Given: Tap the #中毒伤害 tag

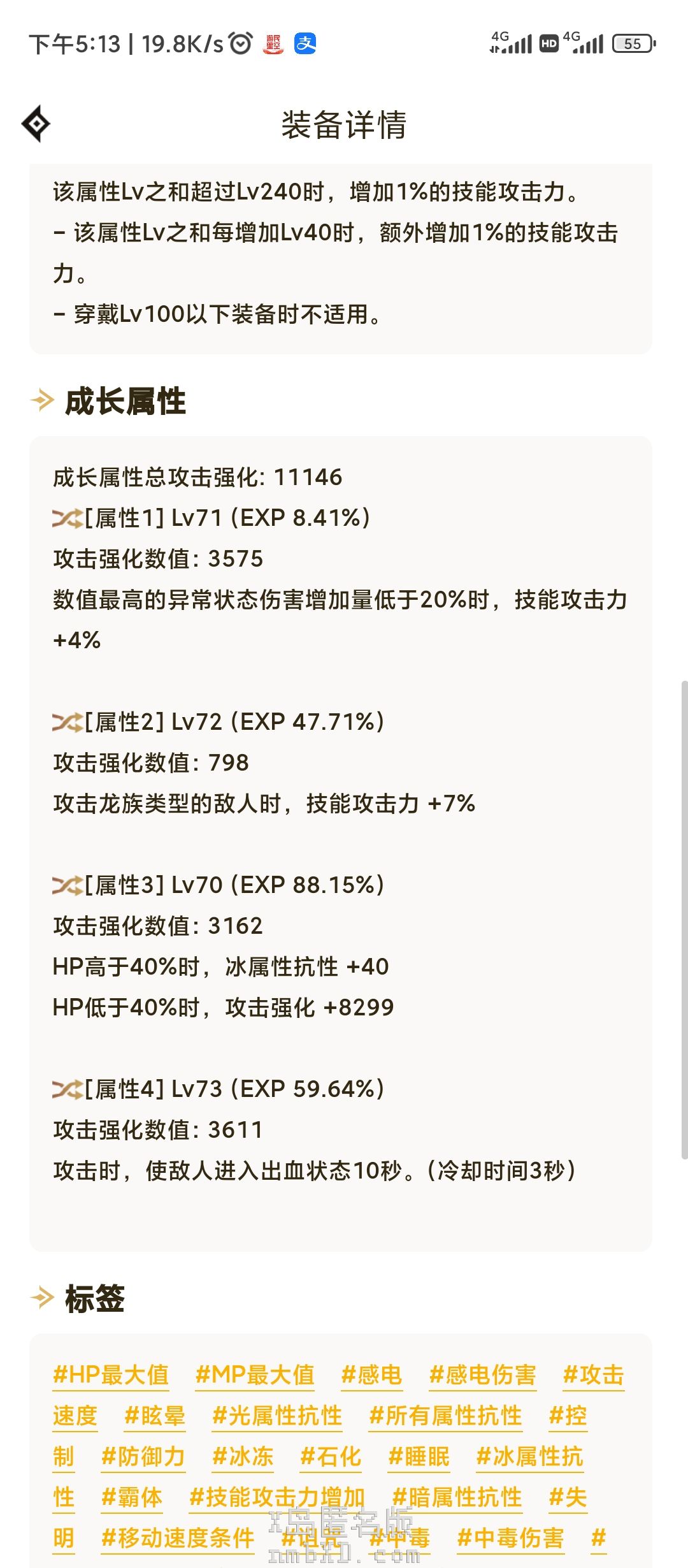Looking at the screenshot, I should click(510, 1538).
